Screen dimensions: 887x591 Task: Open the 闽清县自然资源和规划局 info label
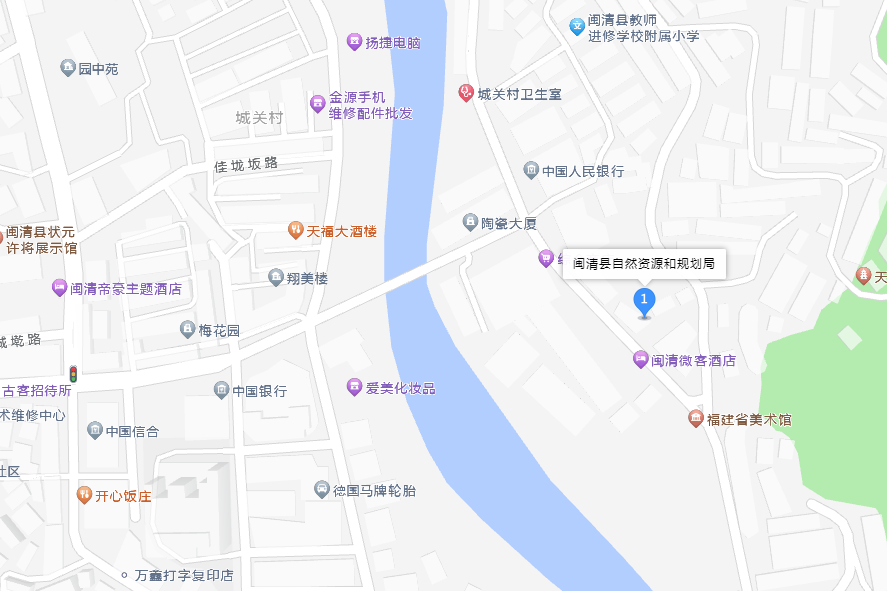pos(644,264)
